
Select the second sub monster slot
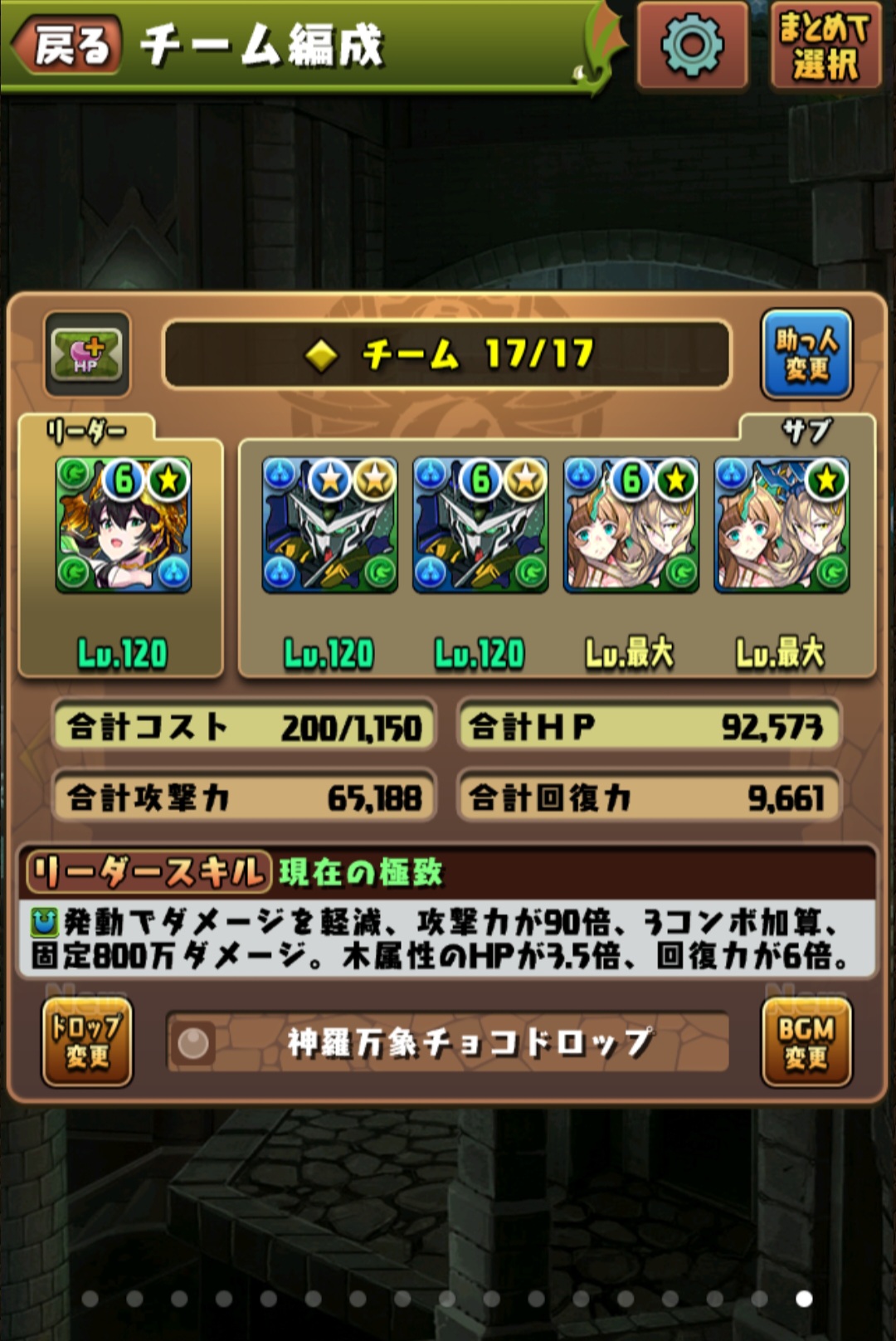[480, 525]
